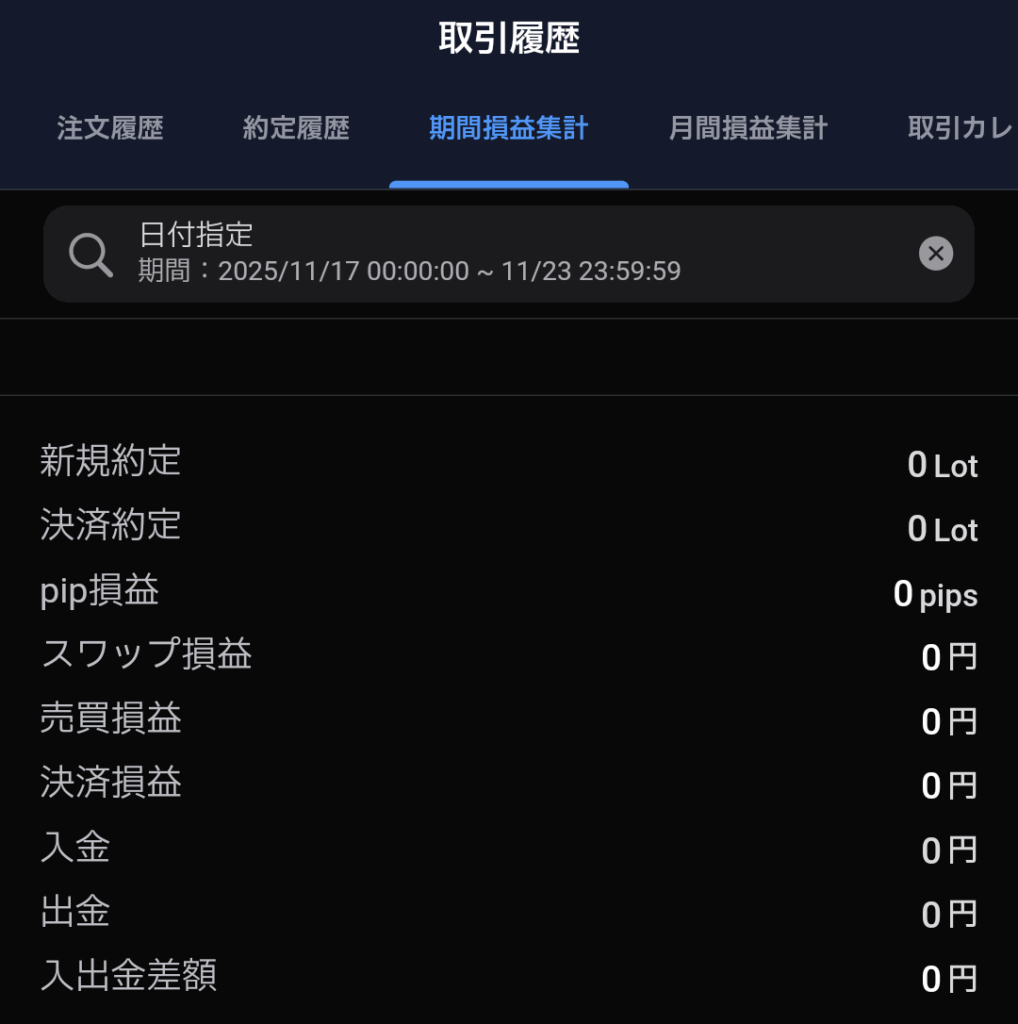The height and width of the screenshot is (1024, 1018).
Task: Clear the date range filter
Action: pyautogui.click(x=935, y=254)
